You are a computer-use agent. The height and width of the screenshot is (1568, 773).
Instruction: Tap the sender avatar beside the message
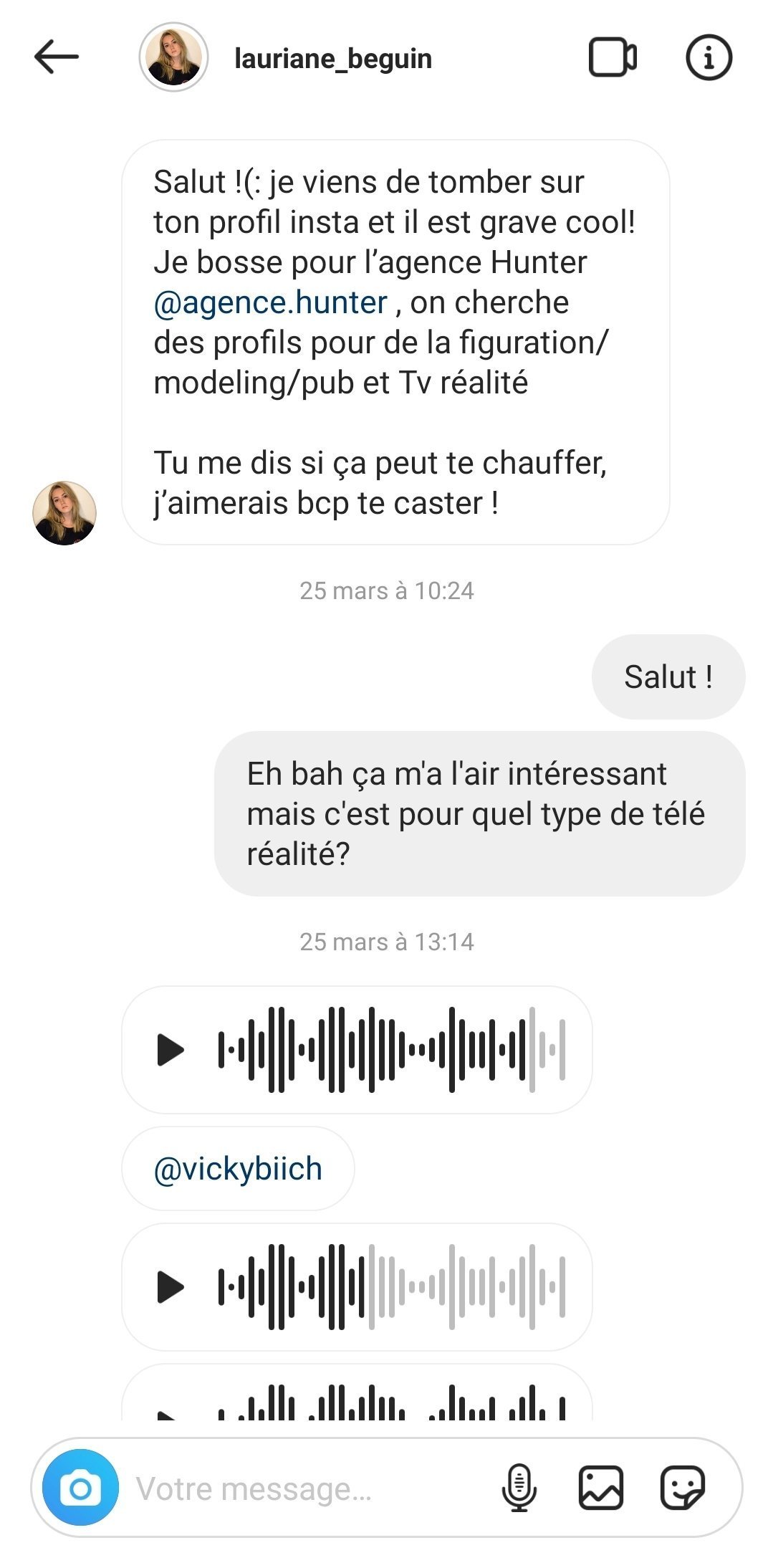[x=64, y=513]
